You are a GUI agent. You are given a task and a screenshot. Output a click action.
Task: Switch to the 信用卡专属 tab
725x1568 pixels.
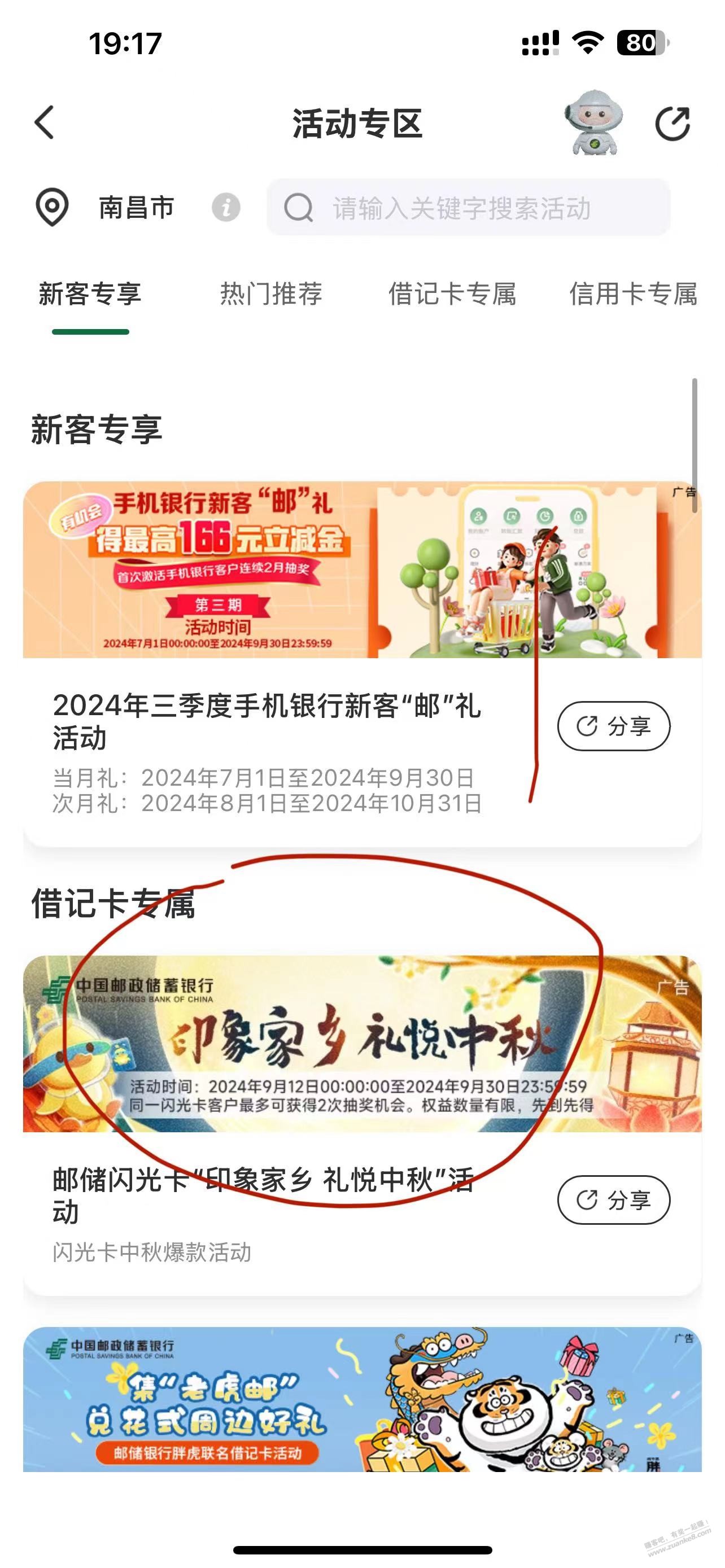[633, 295]
